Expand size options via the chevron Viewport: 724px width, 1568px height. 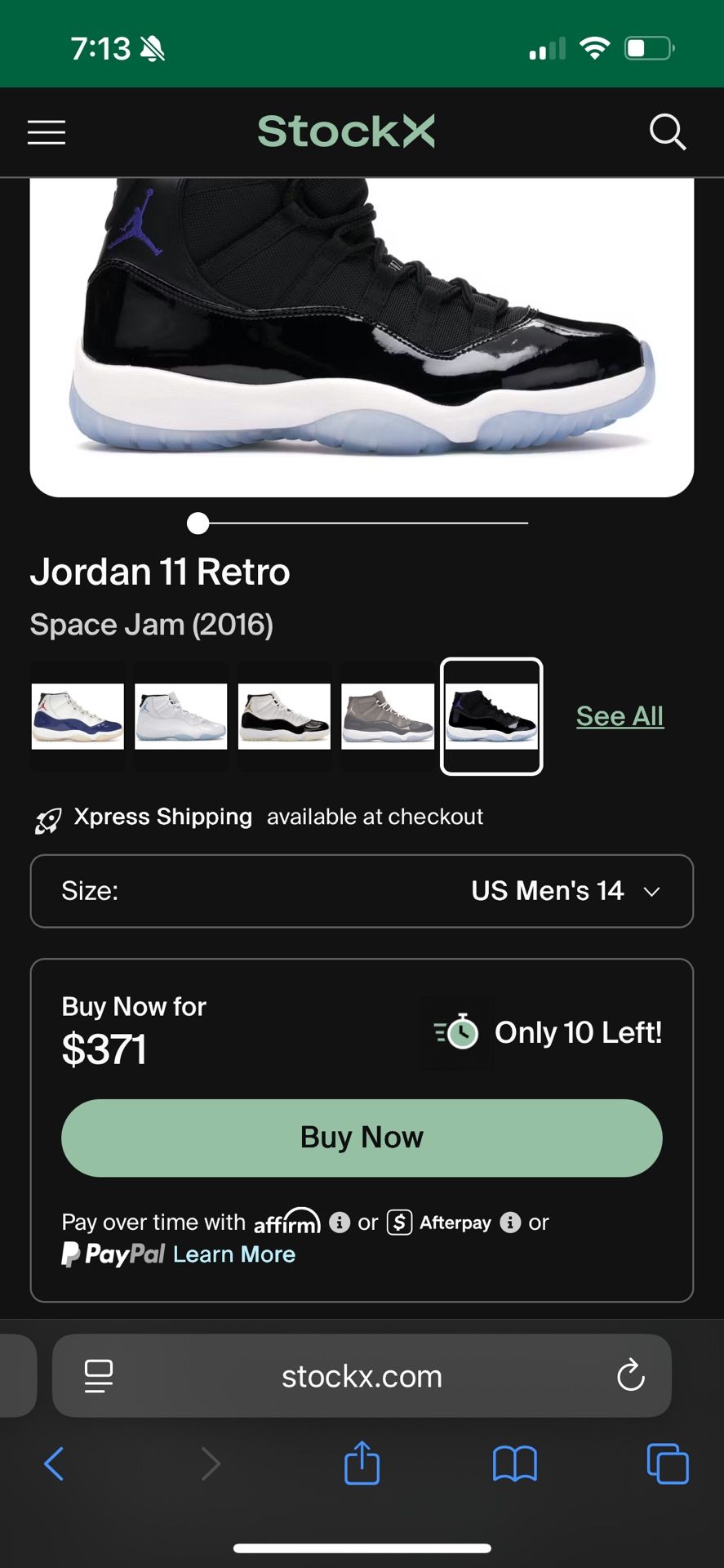651,893
